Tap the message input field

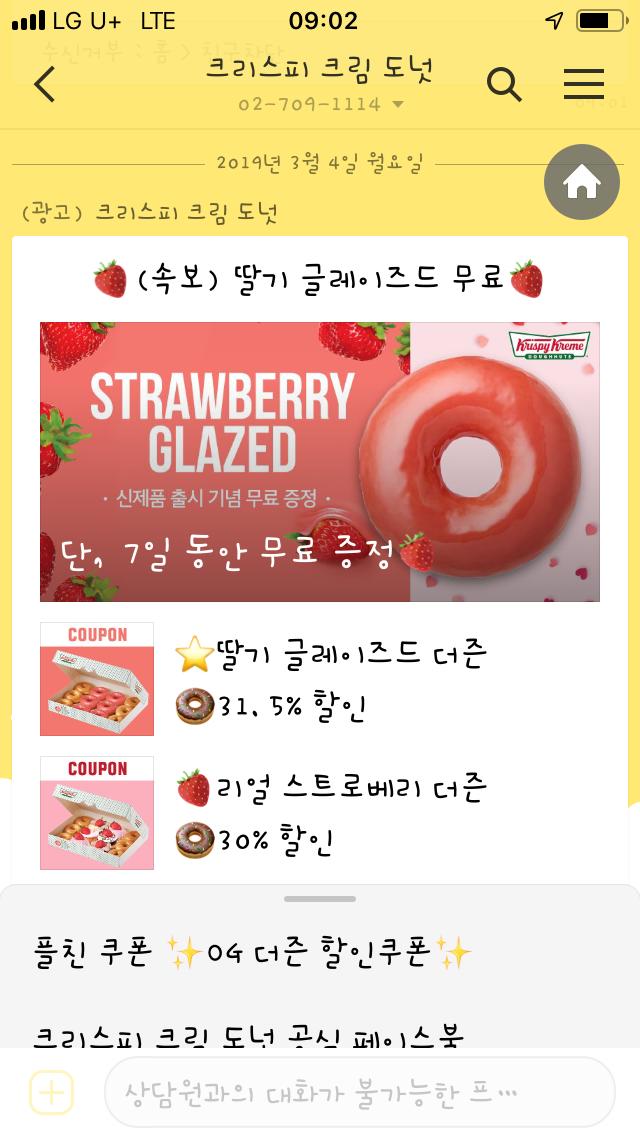point(358,1093)
